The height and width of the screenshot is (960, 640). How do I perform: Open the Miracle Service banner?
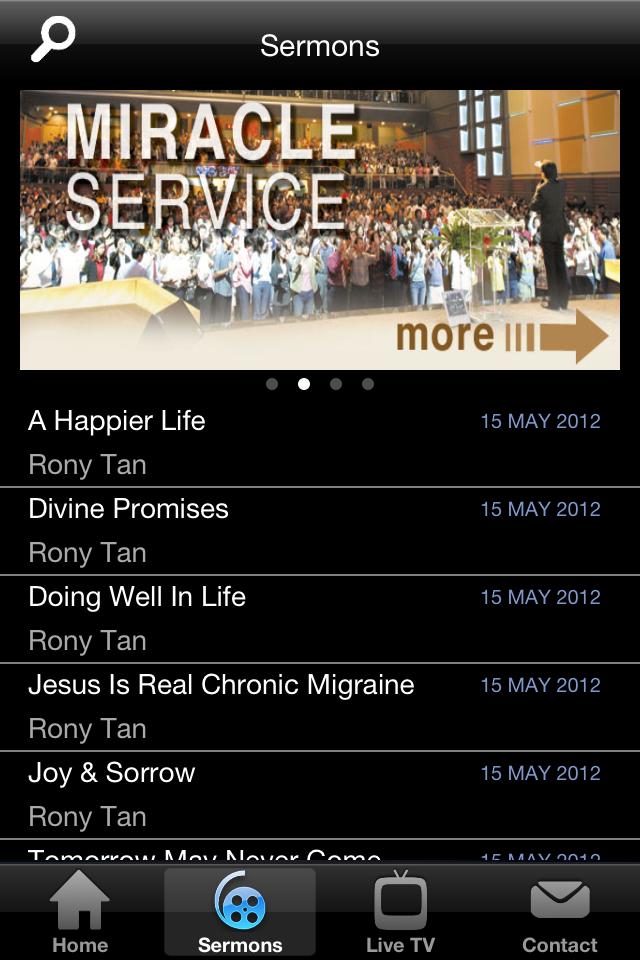click(x=320, y=230)
